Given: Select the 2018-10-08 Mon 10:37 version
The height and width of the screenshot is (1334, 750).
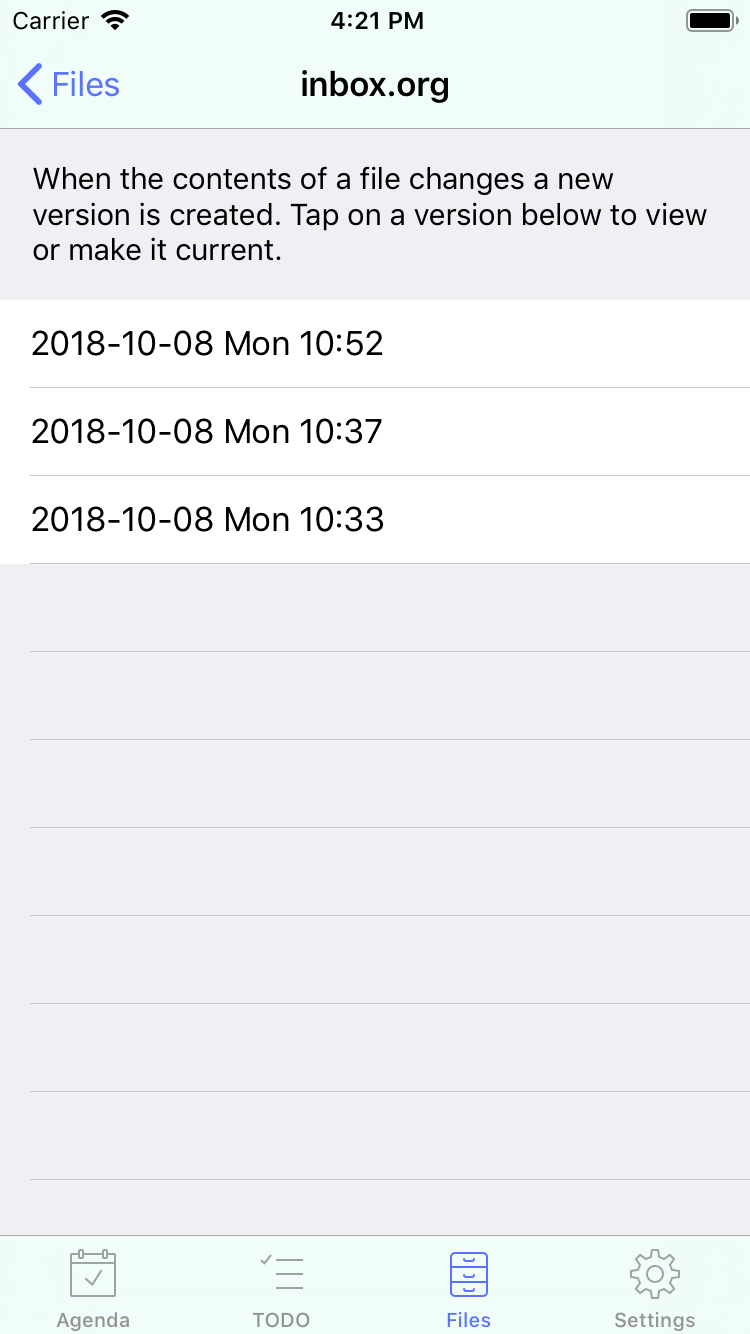Looking at the screenshot, I should [375, 432].
